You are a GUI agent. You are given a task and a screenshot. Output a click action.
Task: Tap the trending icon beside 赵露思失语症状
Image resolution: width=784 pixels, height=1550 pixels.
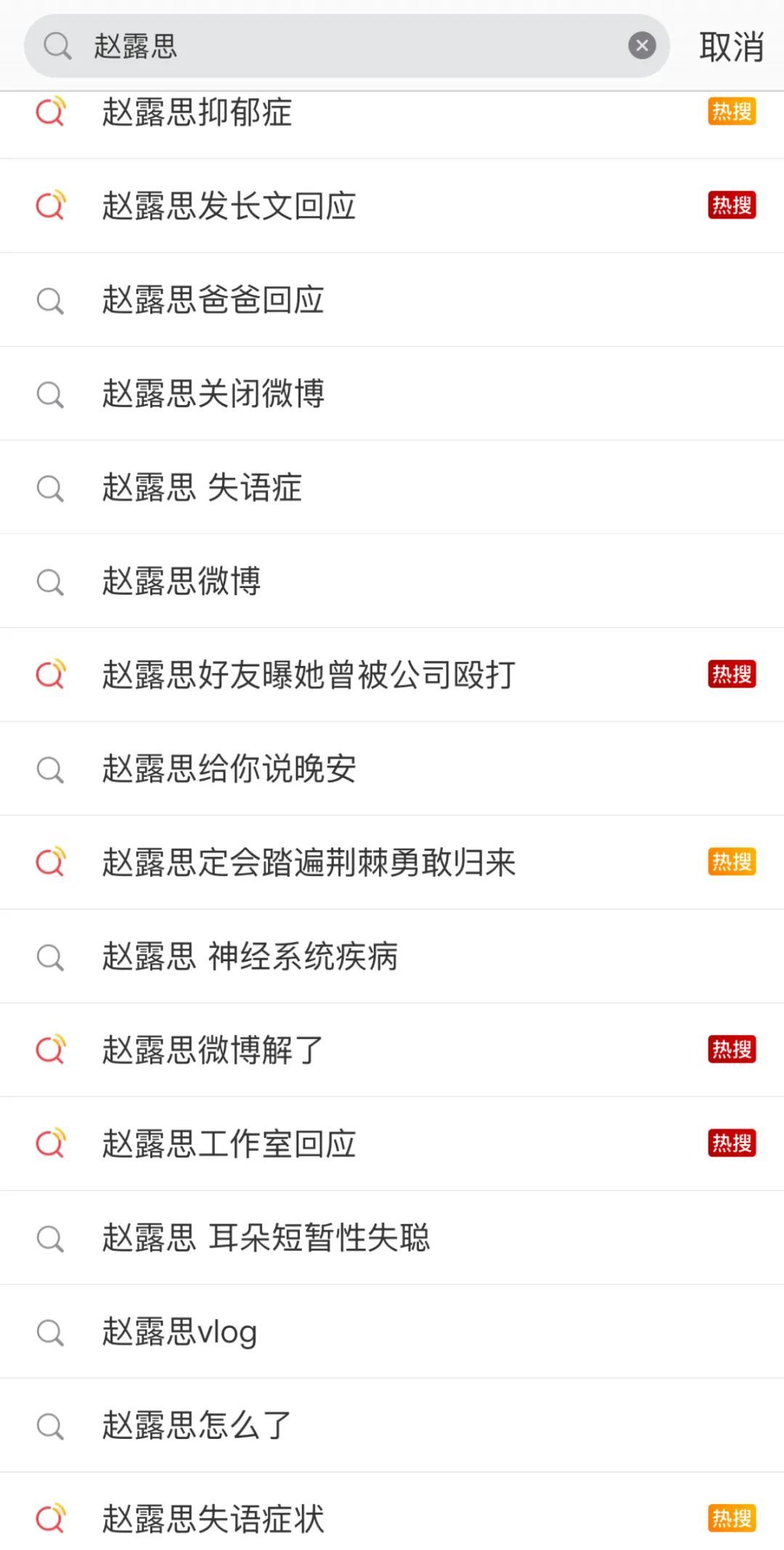pyautogui.click(x=49, y=1517)
